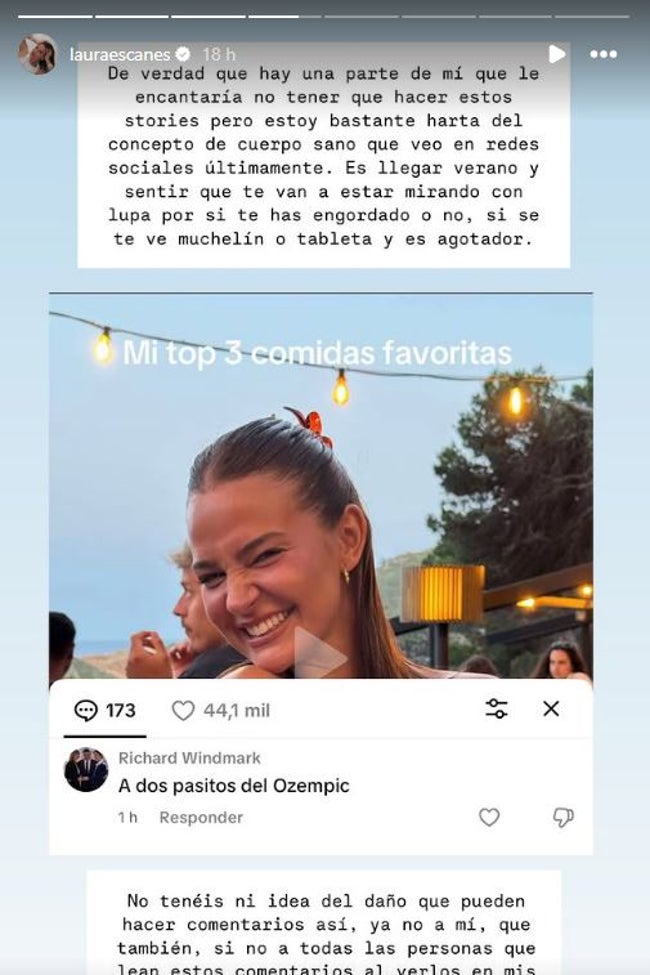Viewport: 650px width, 975px height.
Task: Tap lauraescanes profile avatar
Action: [x=37, y=54]
